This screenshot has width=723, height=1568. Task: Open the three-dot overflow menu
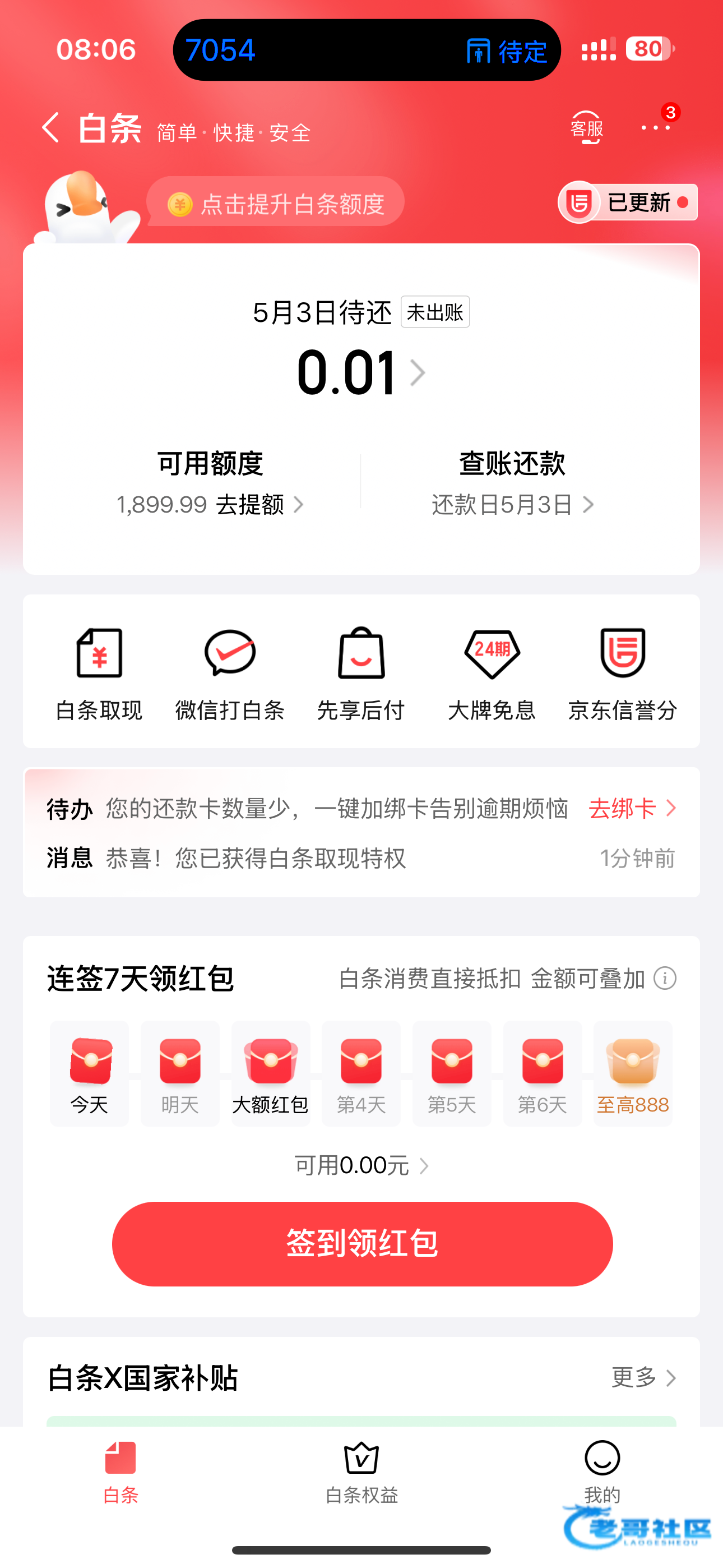tap(655, 128)
